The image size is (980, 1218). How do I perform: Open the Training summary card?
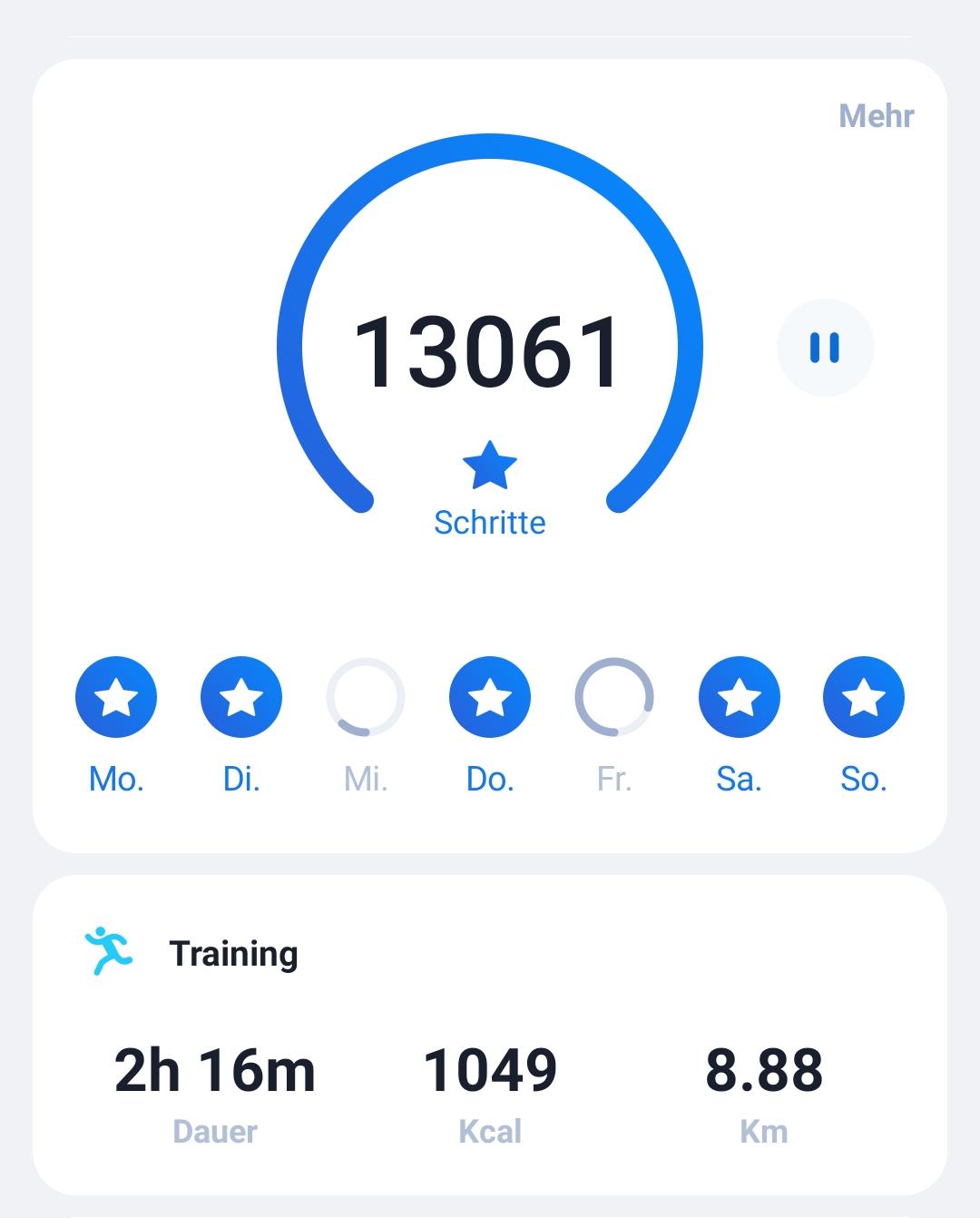490,1035
